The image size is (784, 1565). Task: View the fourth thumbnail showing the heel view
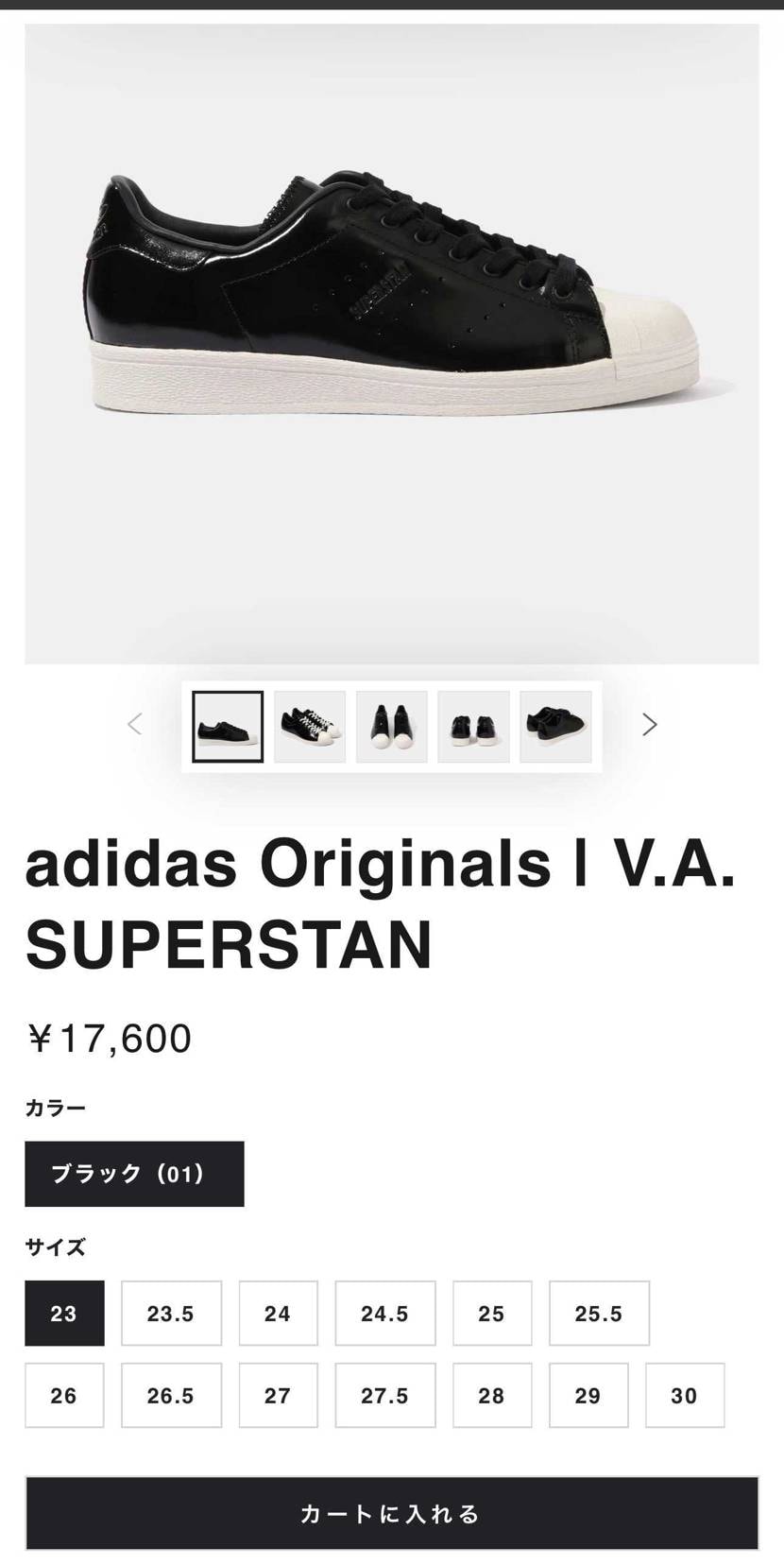pos(474,727)
